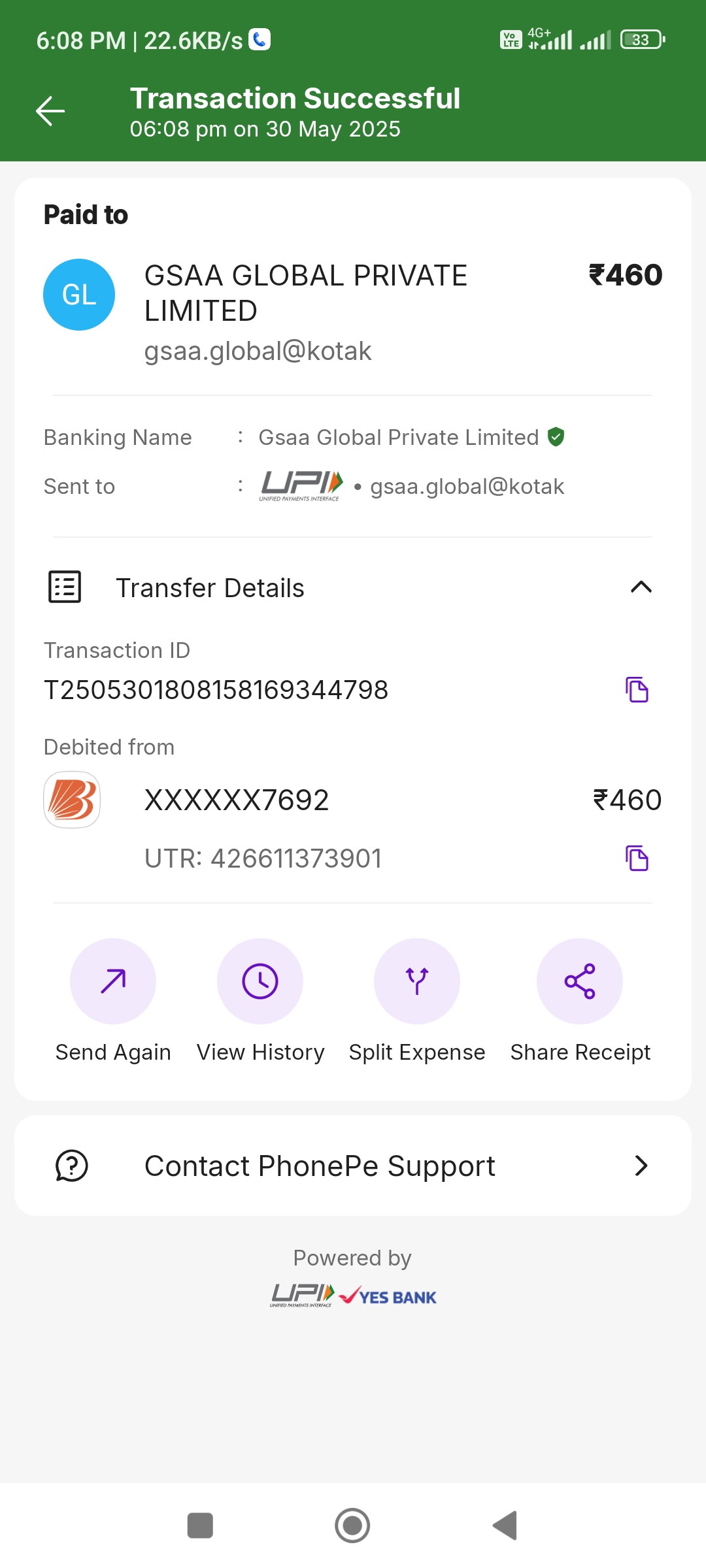This screenshot has height=1568, width=706.
Task: Open recent apps from navigation bar
Action: tap(200, 1526)
